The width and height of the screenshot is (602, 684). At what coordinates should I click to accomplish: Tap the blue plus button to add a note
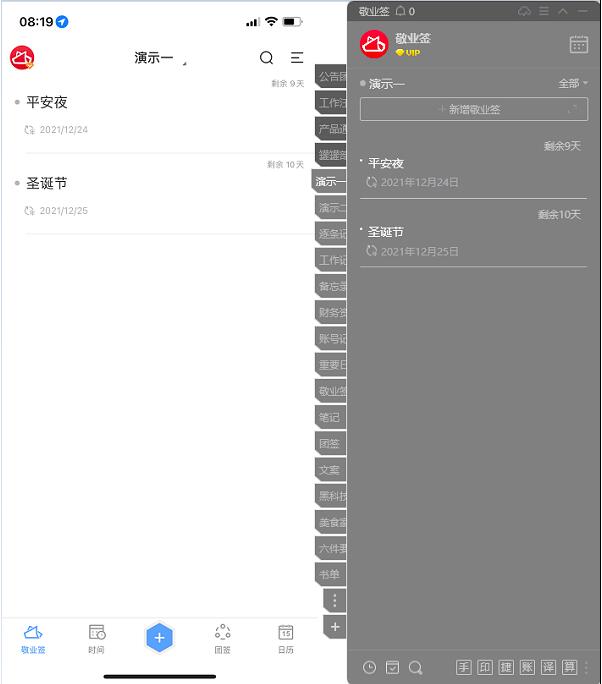(159, 637)
